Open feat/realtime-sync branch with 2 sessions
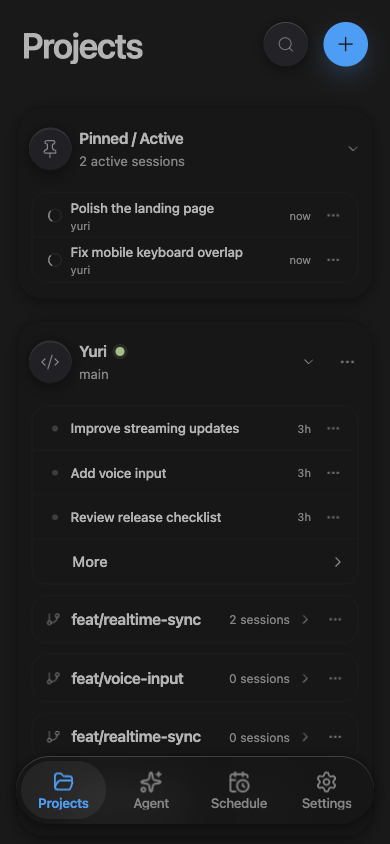 point(195,620)
